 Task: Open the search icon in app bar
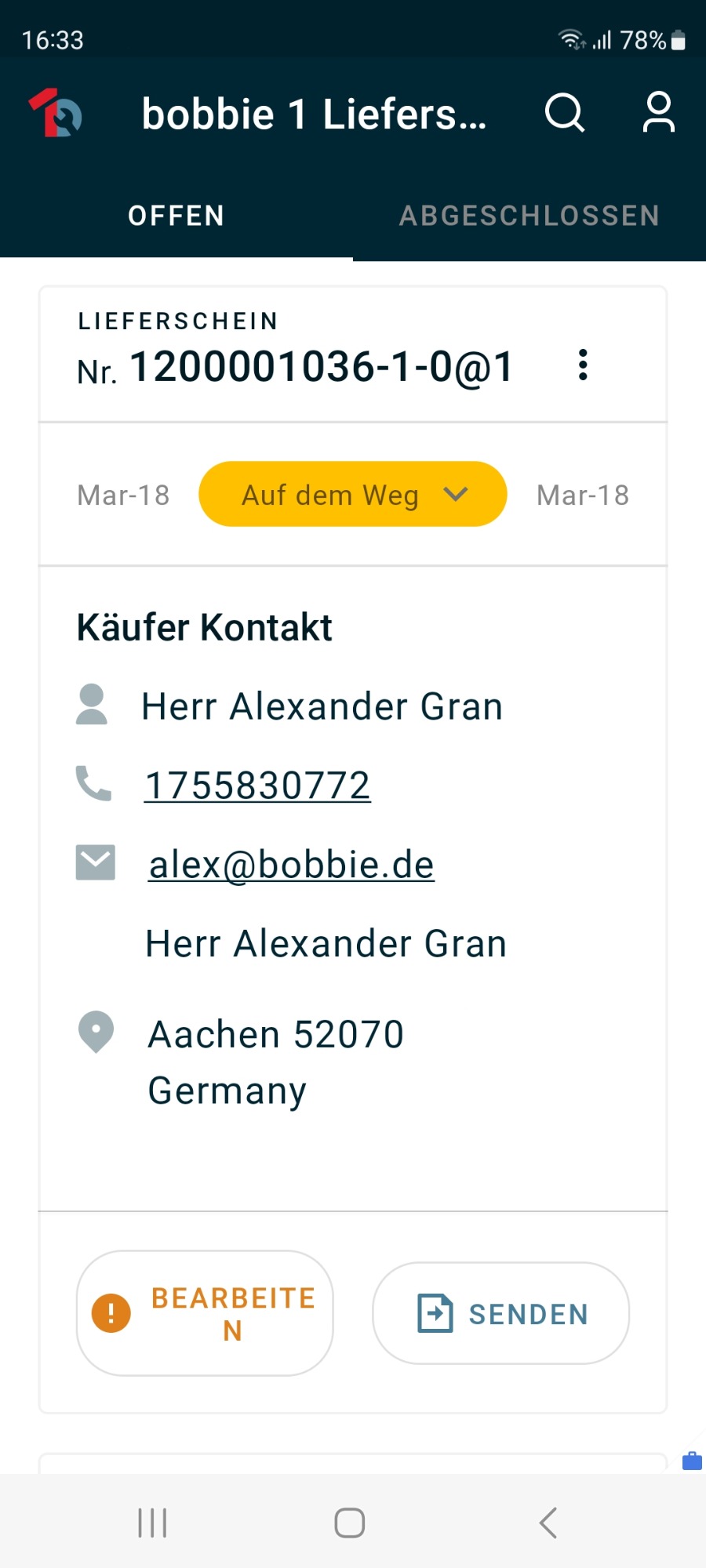tap(565, 113)
